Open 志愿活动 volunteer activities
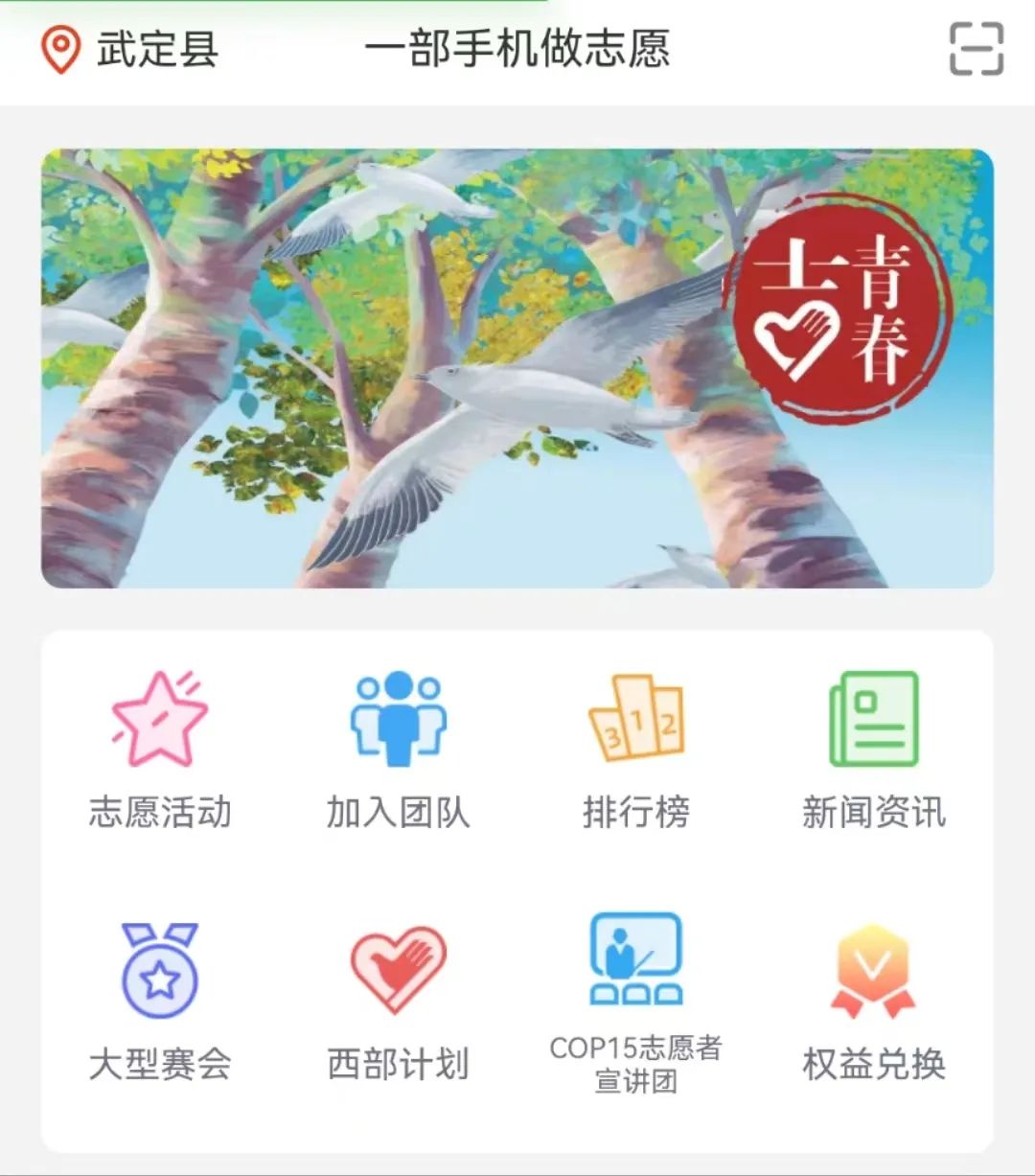The height and width of the screenshot is (1176, 1035). [x=160, y=749]
